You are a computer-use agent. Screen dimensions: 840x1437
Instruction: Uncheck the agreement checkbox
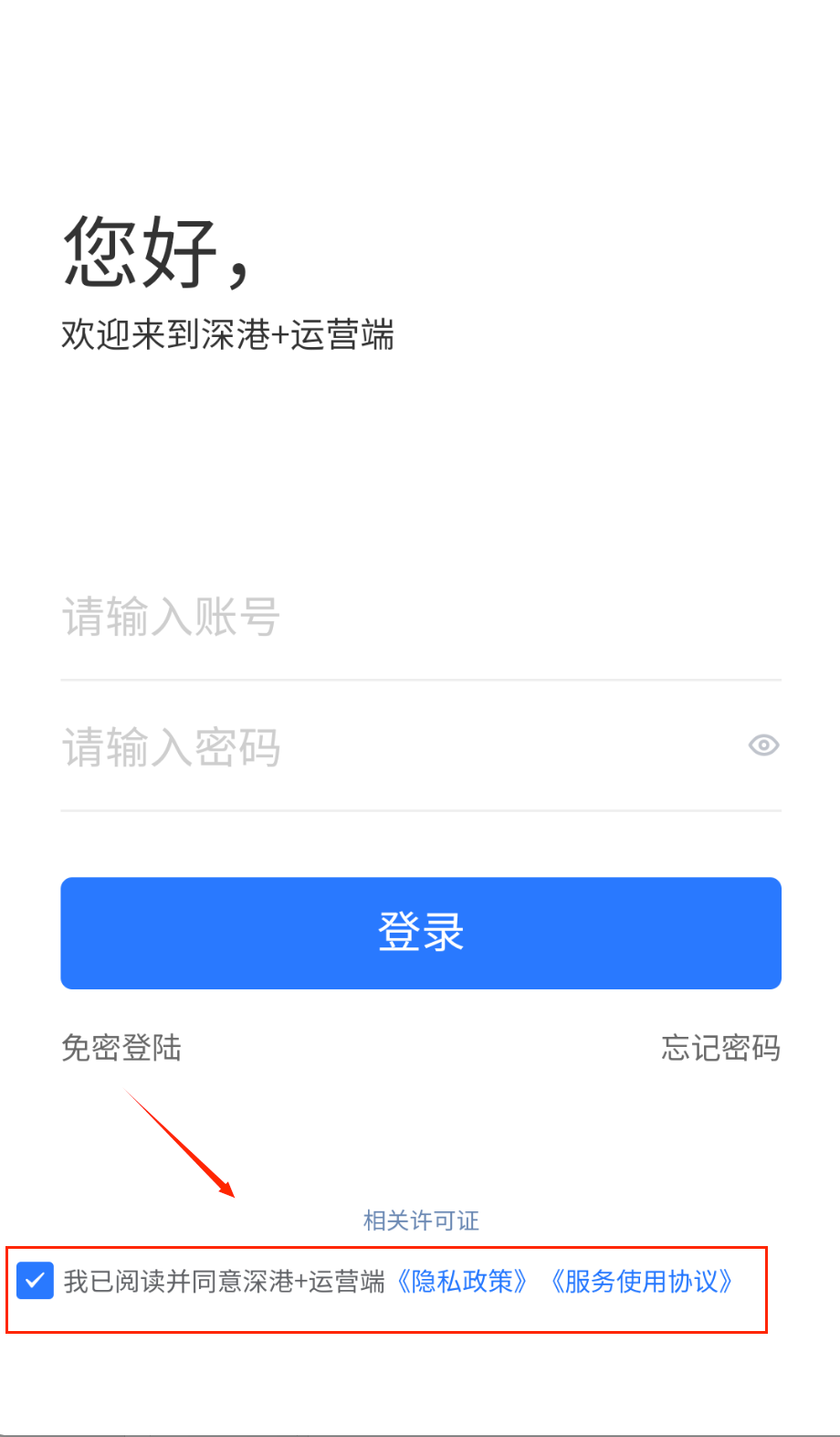pyautogui.click(x=36, y=1281)
